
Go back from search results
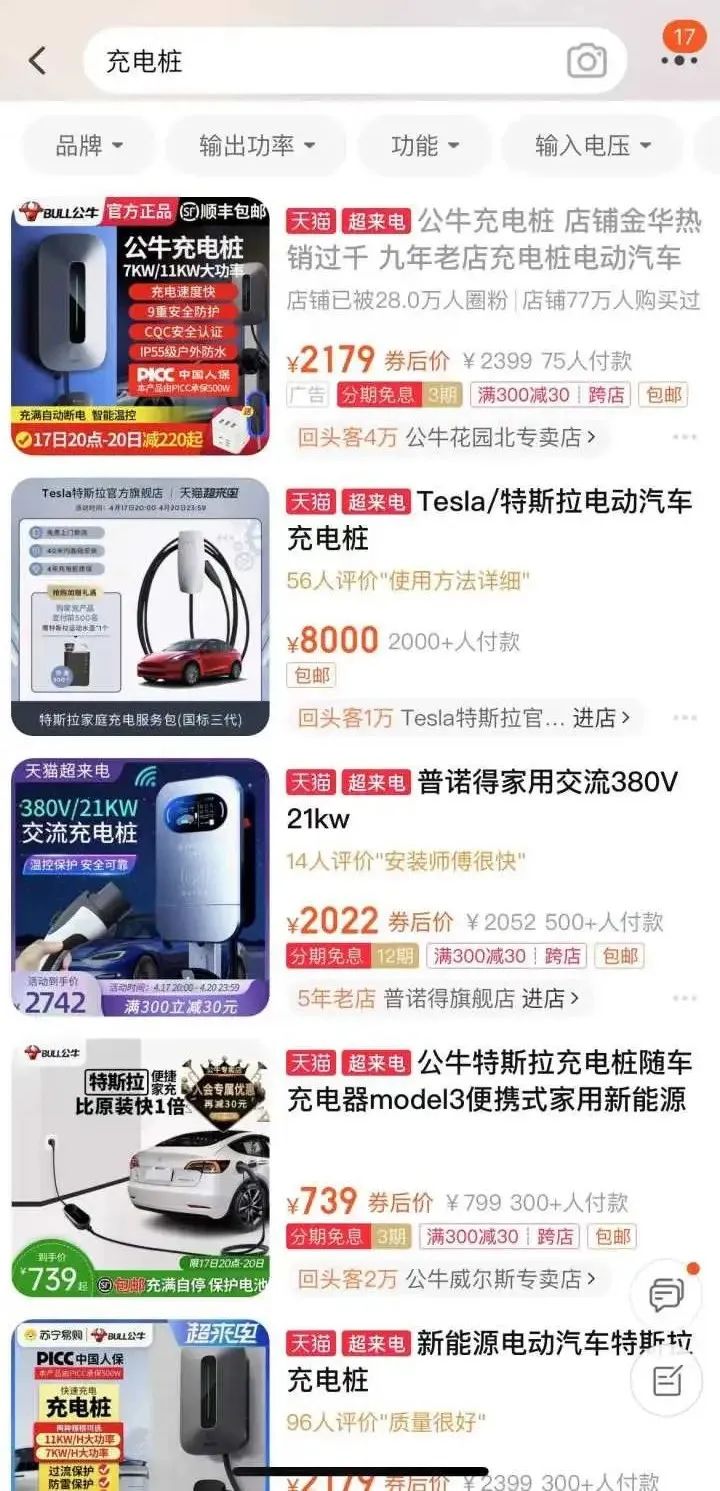[38, 61]
